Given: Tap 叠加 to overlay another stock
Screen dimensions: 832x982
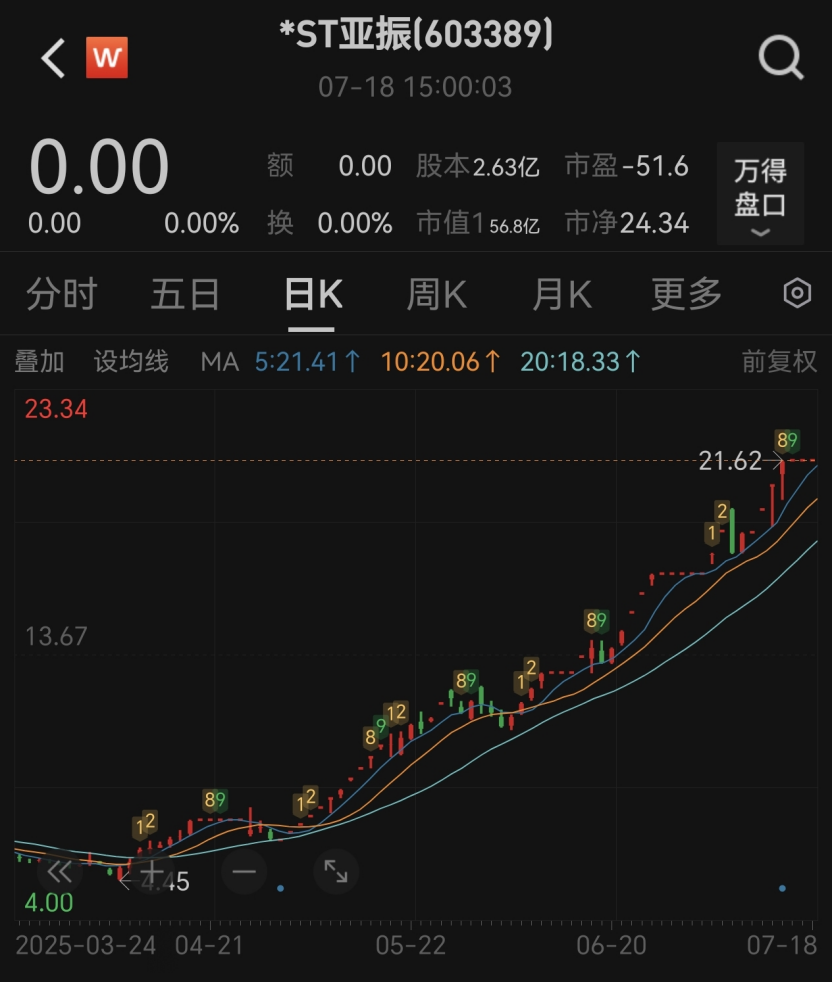Looking at the screenshot, I should click(x=38, y=361).
